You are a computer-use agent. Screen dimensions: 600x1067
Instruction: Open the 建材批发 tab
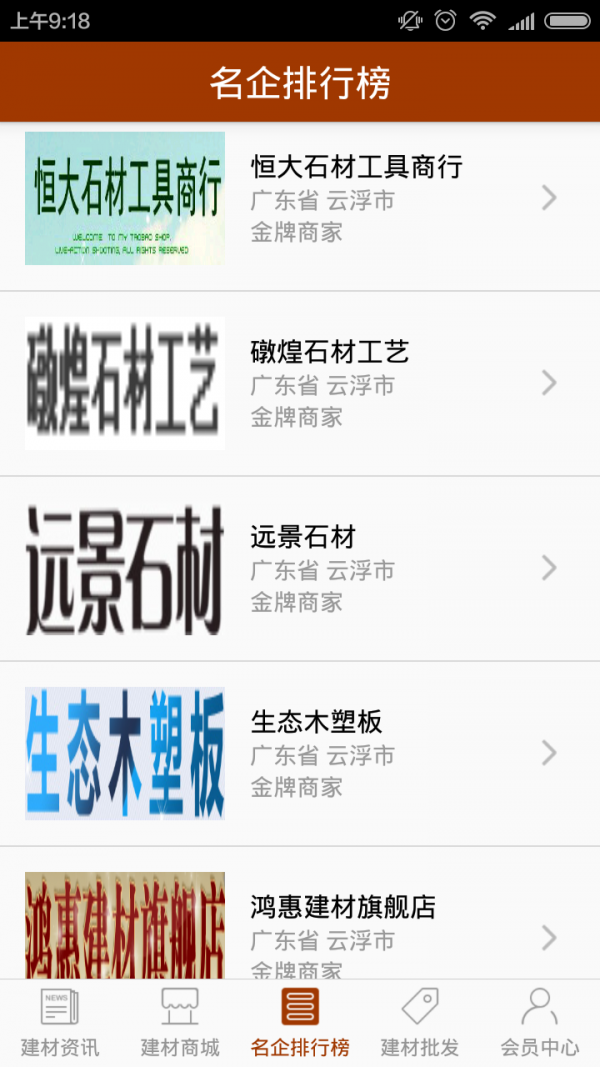tap(420, 1023)
